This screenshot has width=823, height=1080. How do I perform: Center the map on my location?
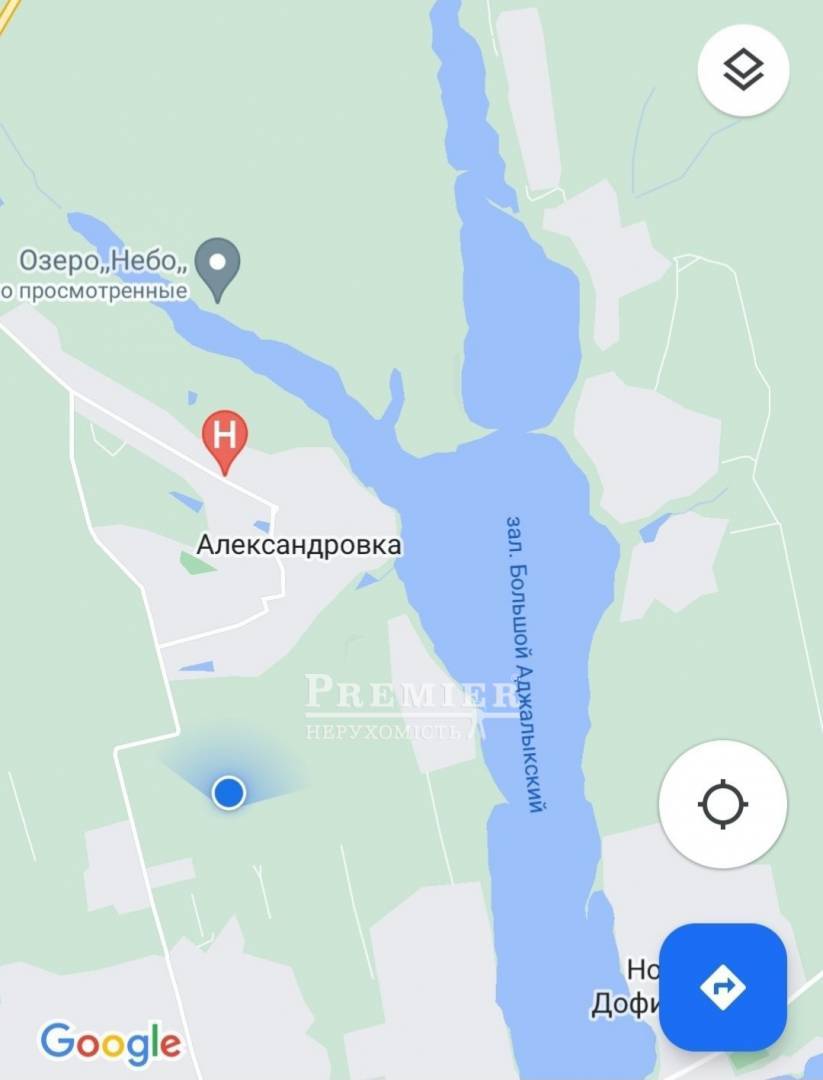click(723, 804)
